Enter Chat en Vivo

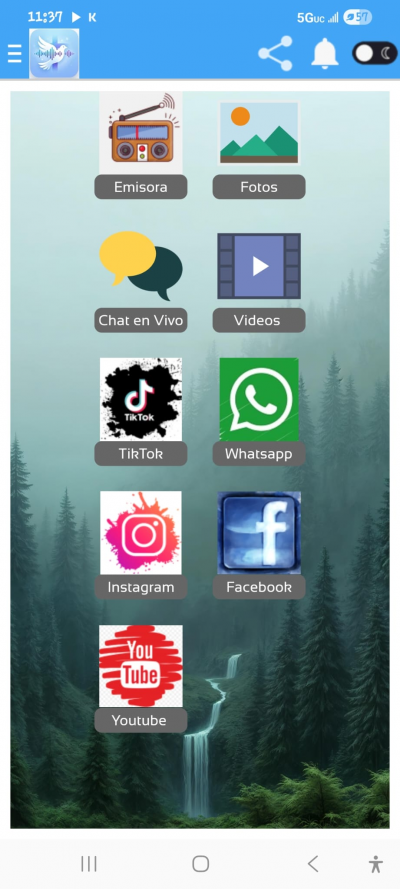point(141,281)
